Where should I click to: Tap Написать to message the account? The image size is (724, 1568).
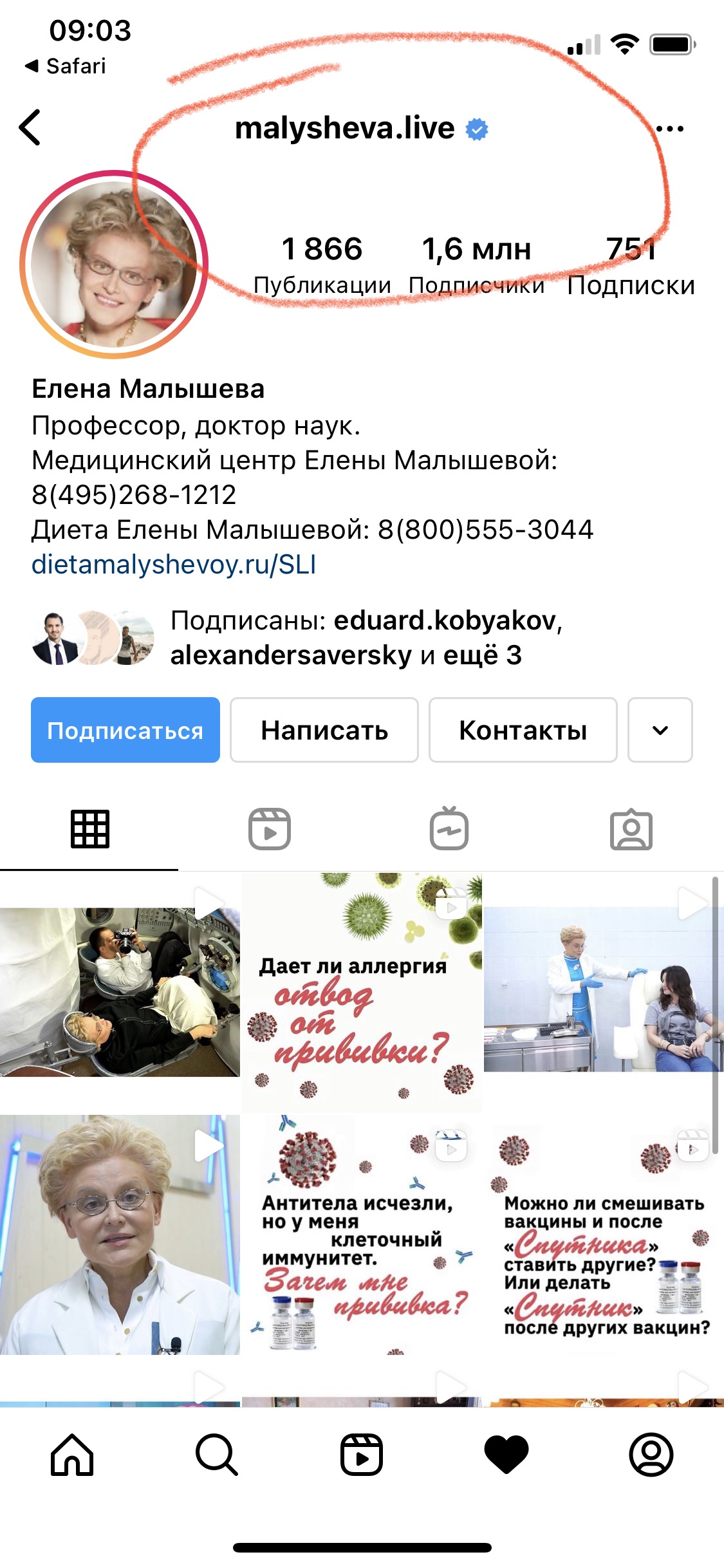click(324, 730)
